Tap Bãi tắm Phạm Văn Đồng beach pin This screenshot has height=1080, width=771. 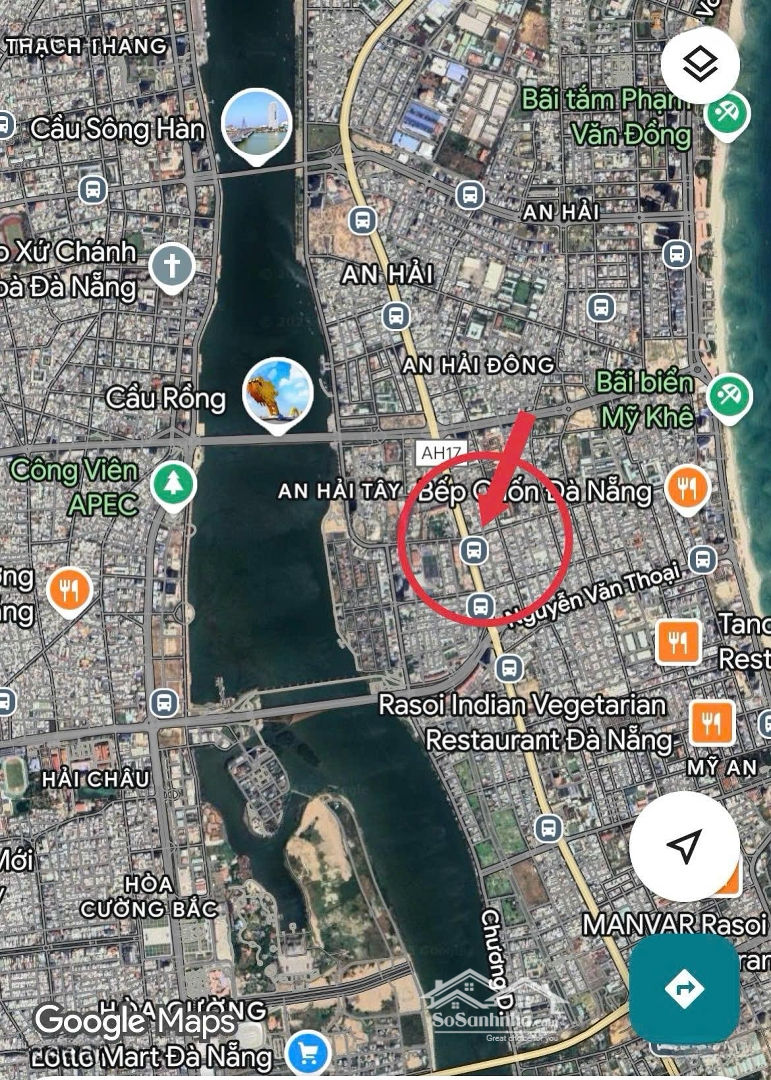pos(727,112)
